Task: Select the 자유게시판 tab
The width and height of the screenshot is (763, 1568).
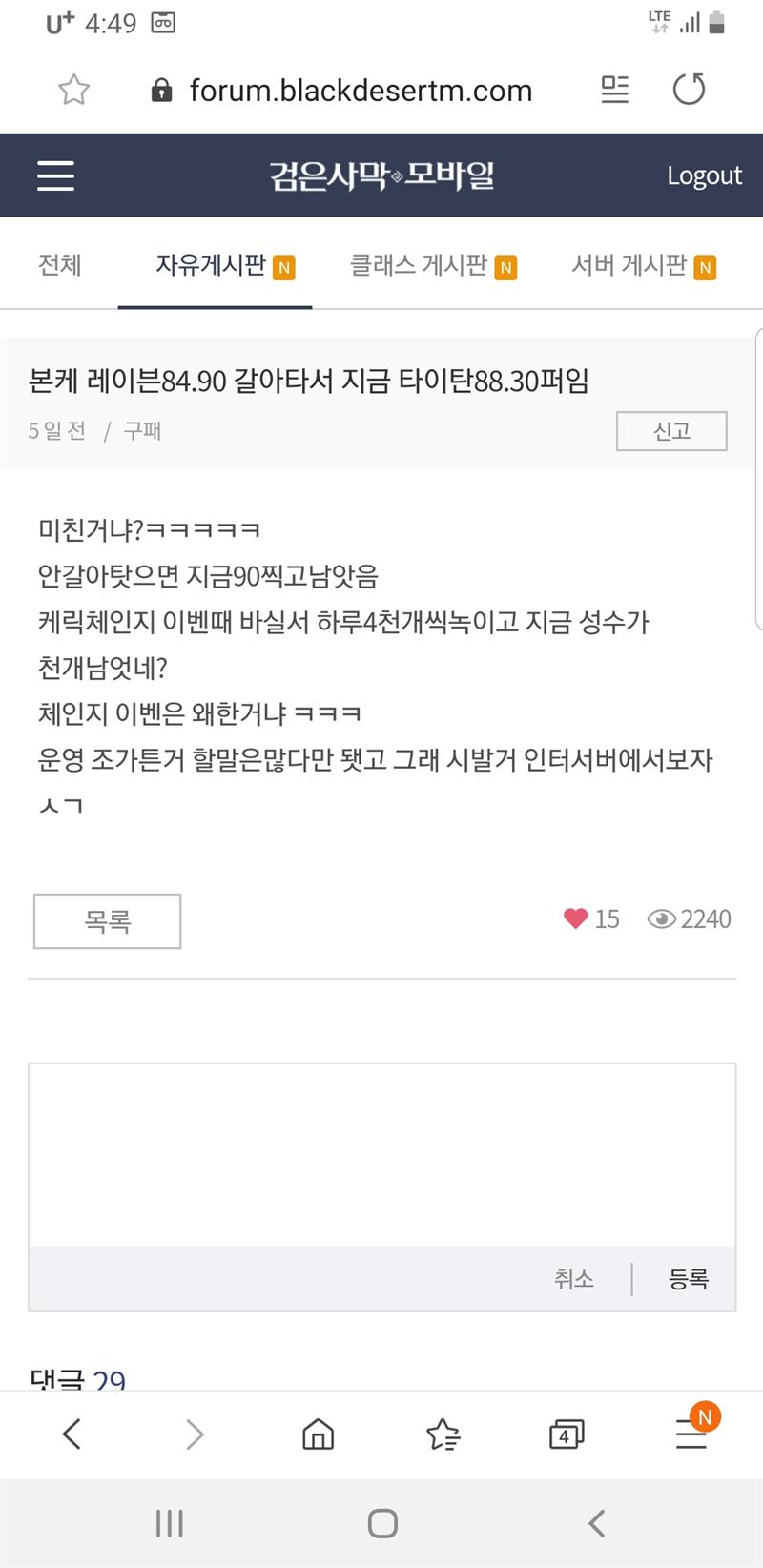Action: (x=212, y=264)
